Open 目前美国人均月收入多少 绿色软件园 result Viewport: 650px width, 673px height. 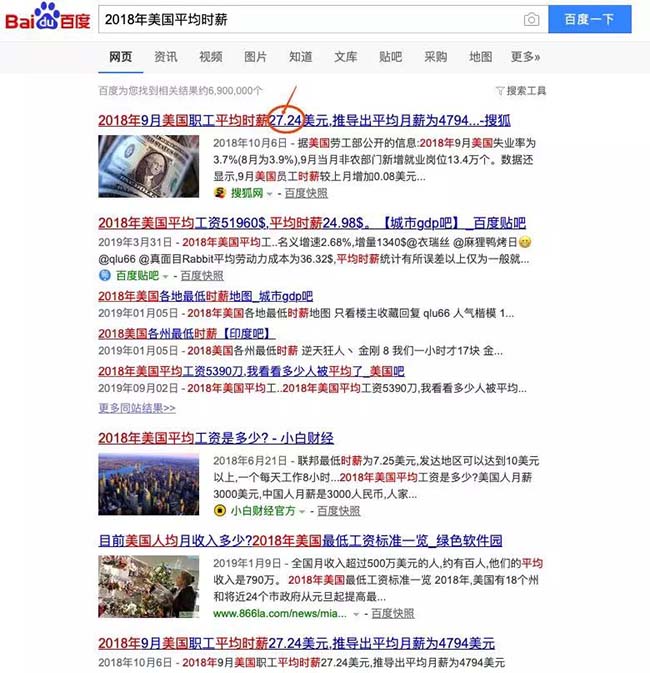pyautogui.click(x=300, y=539)
